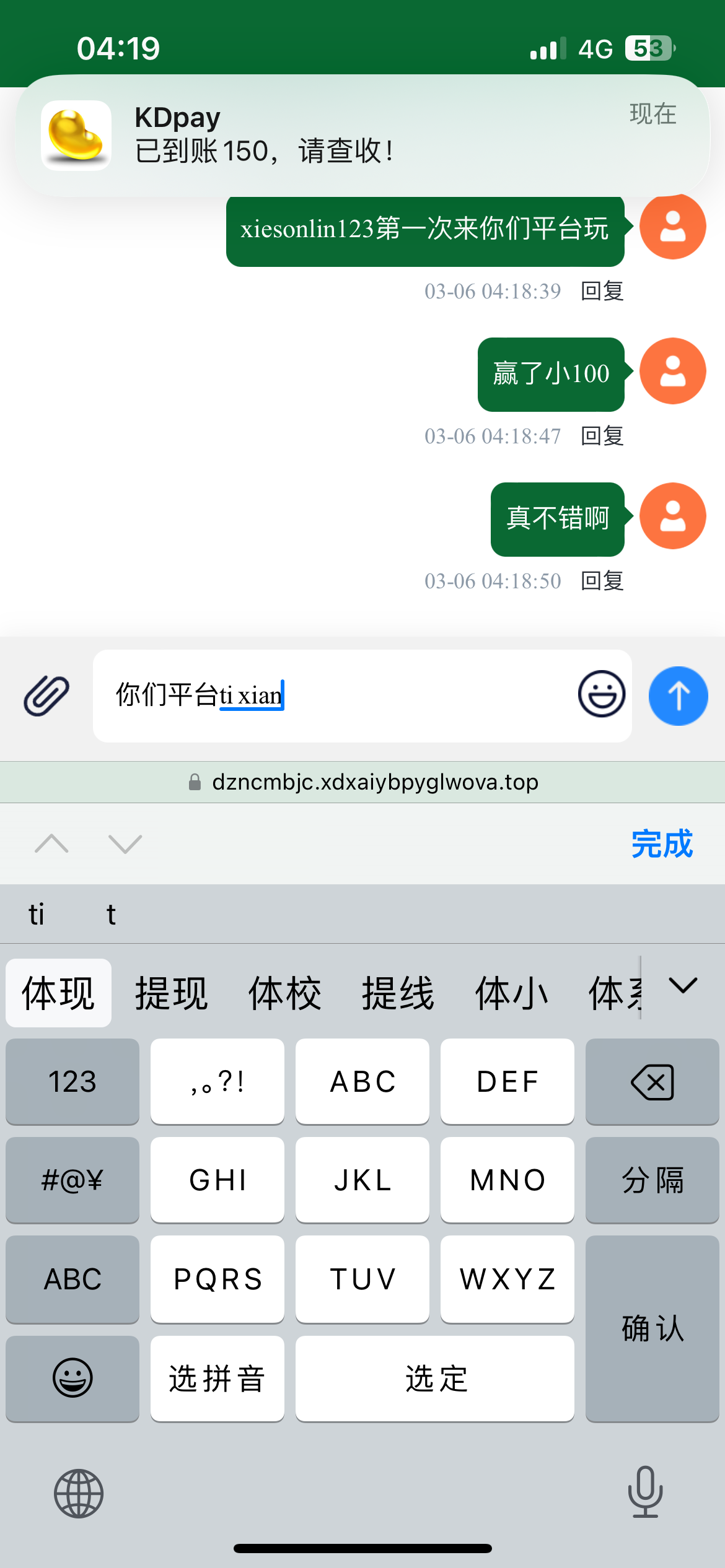Open the KDpay notification banner

click(362, 136)
